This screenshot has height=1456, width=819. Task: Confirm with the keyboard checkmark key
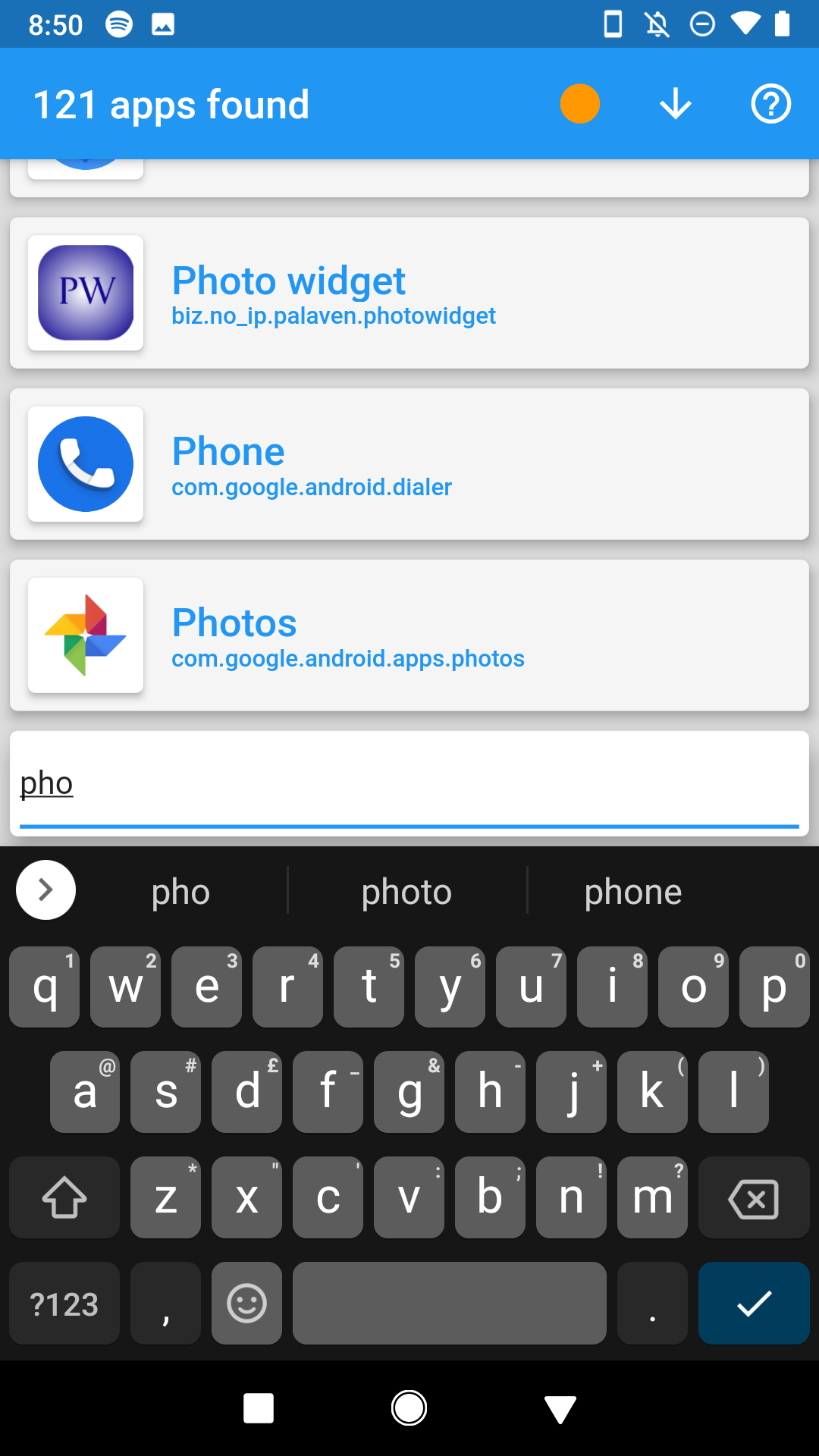coord(754,1304)
